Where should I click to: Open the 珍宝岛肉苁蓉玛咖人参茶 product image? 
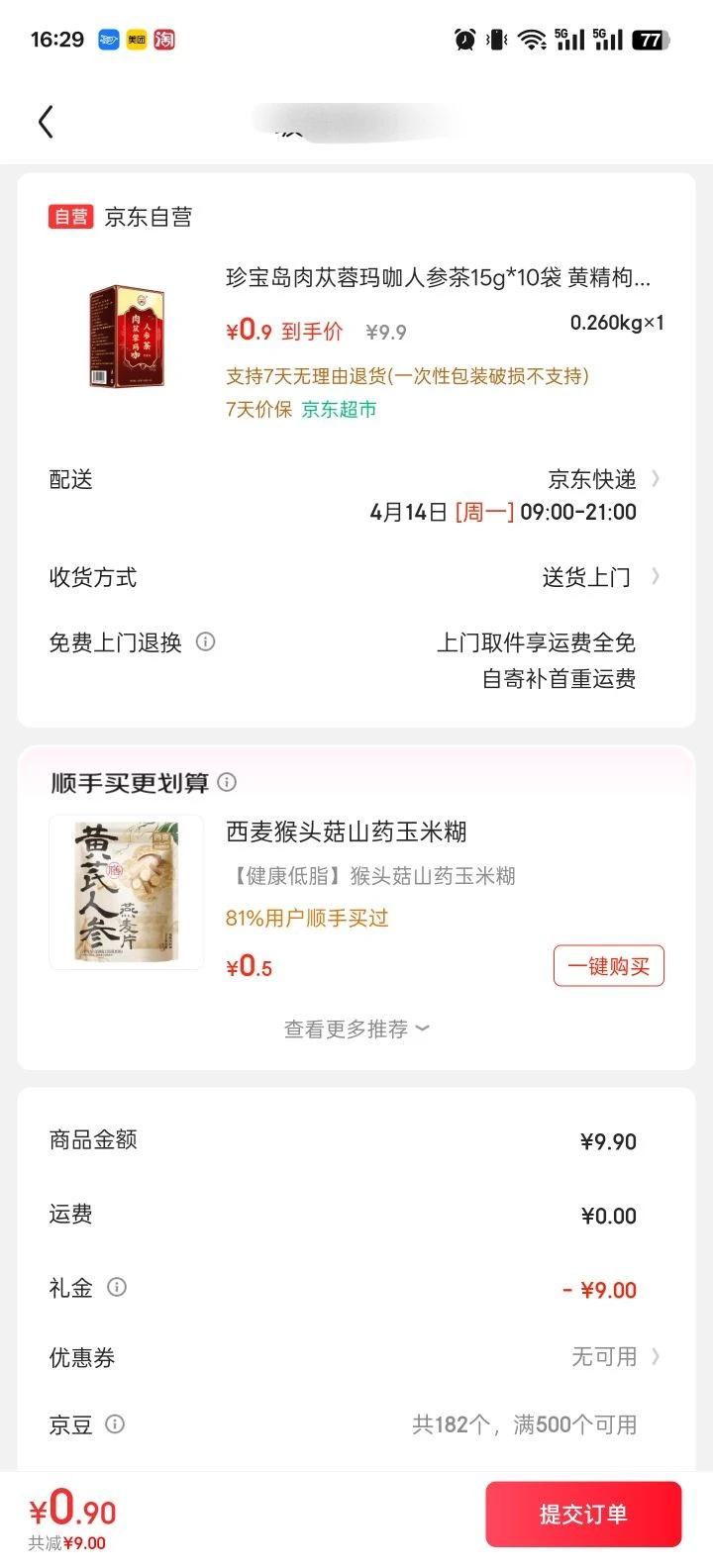click(127, 338)
